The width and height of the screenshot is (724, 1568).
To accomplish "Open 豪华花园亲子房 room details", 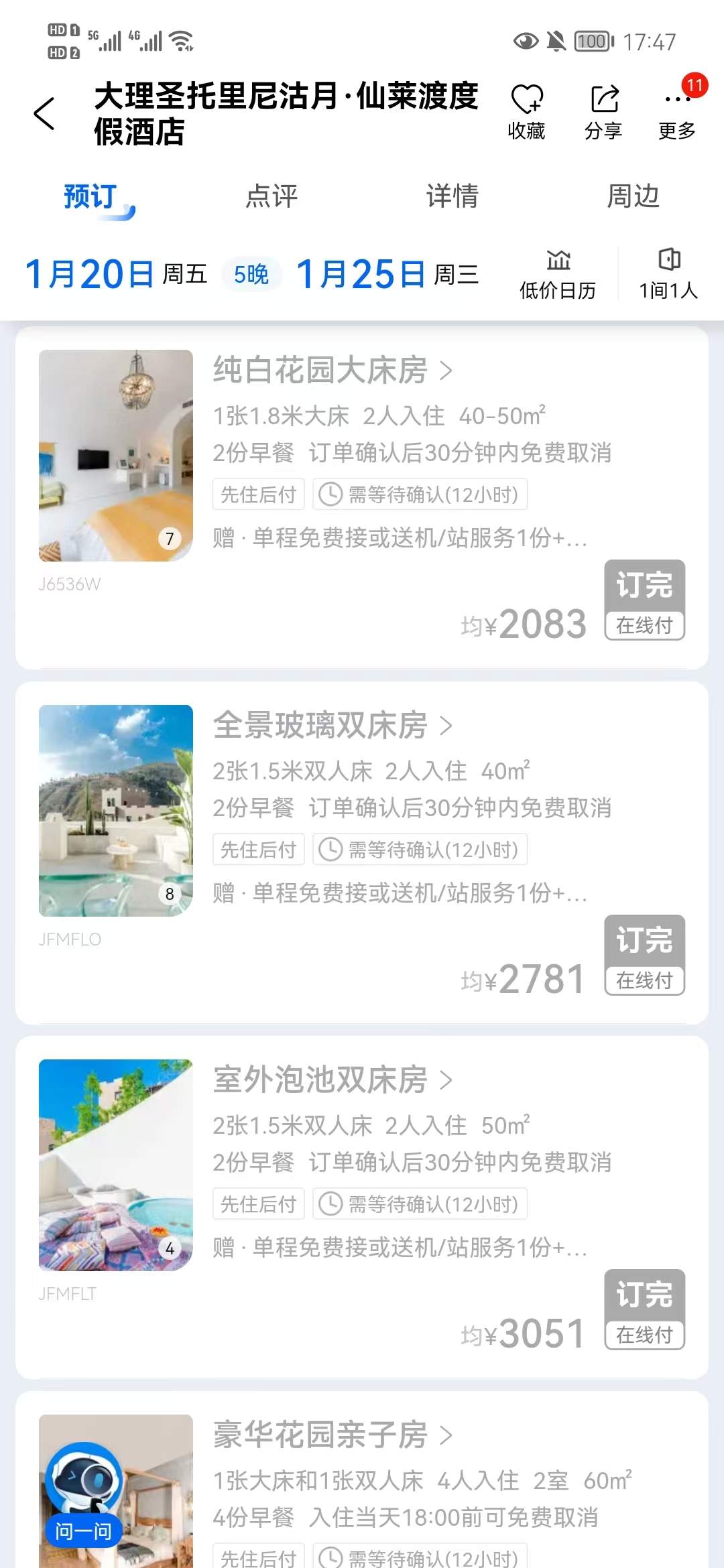I will pos(333,1435).
